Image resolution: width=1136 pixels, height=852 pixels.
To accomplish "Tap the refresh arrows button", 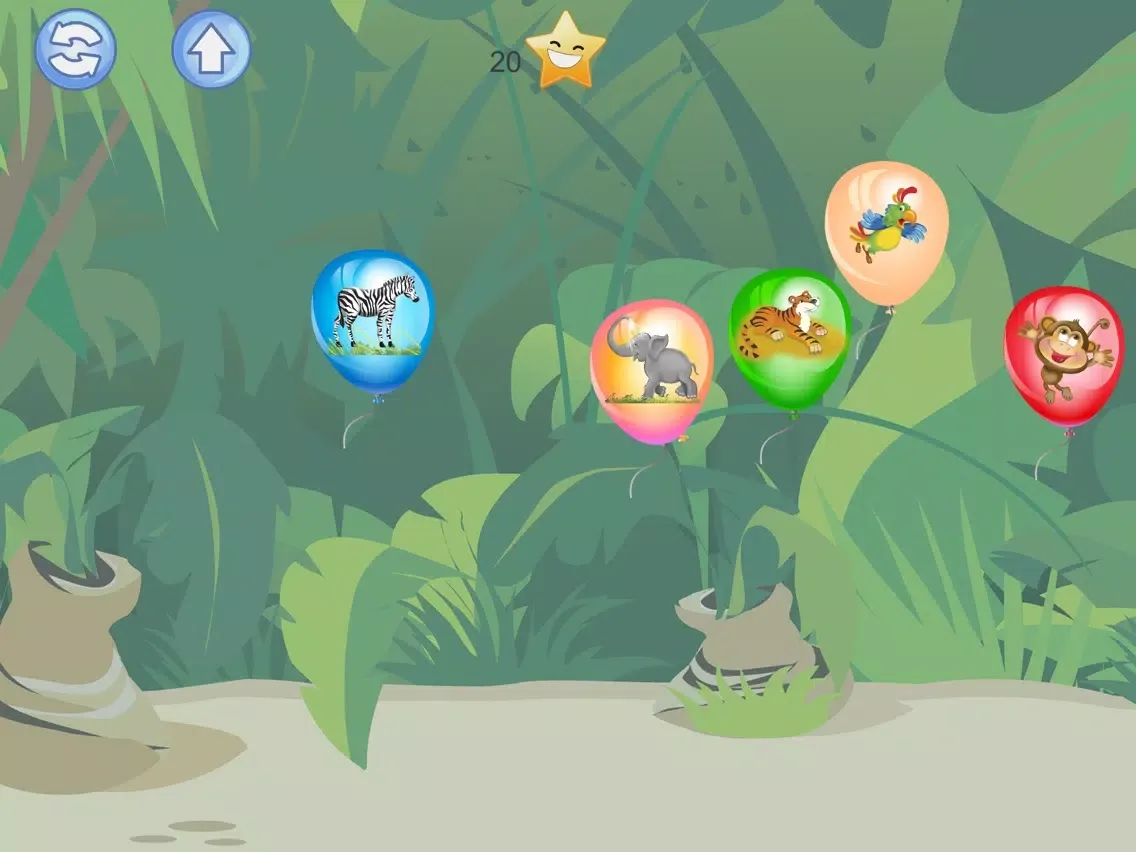I will point(75,49).
